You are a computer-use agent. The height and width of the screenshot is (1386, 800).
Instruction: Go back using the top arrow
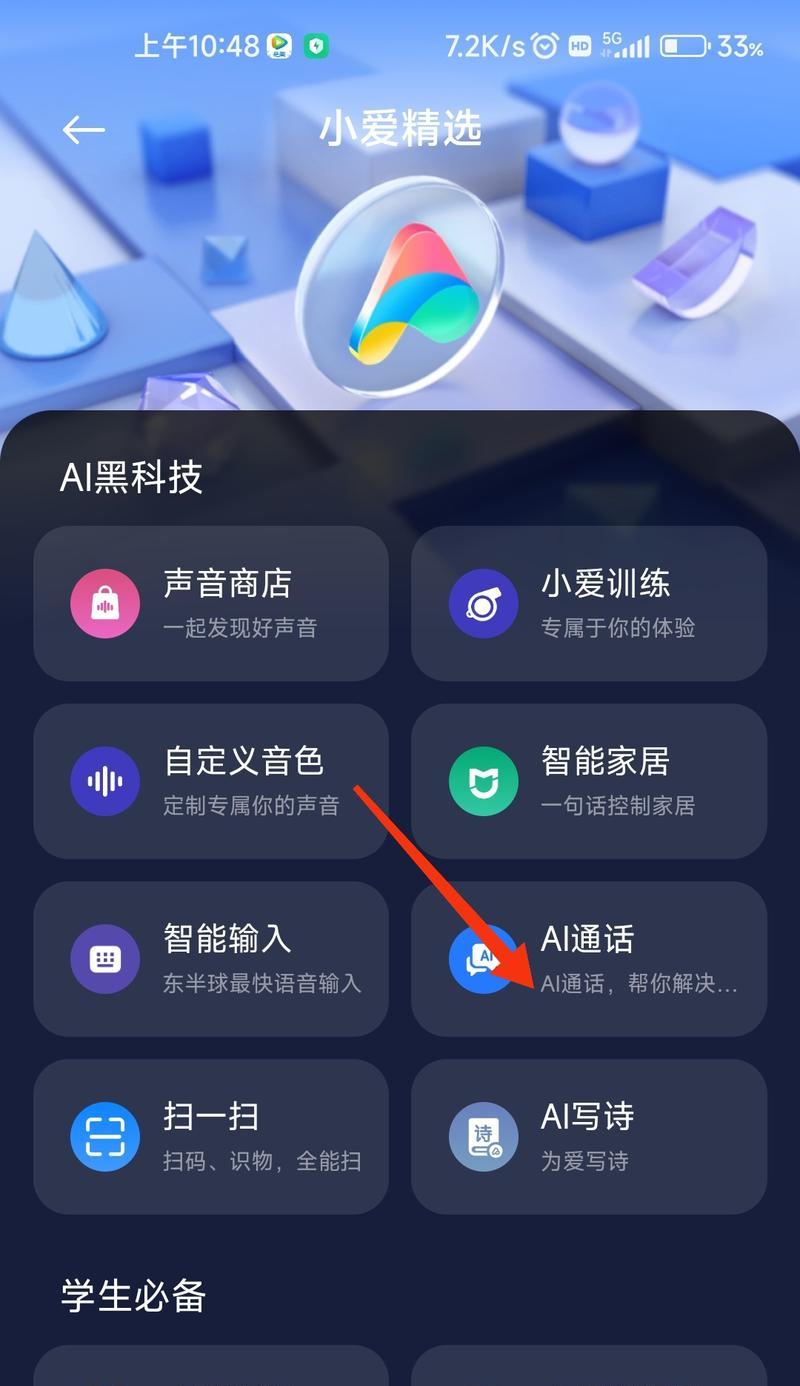coord(84,130)
